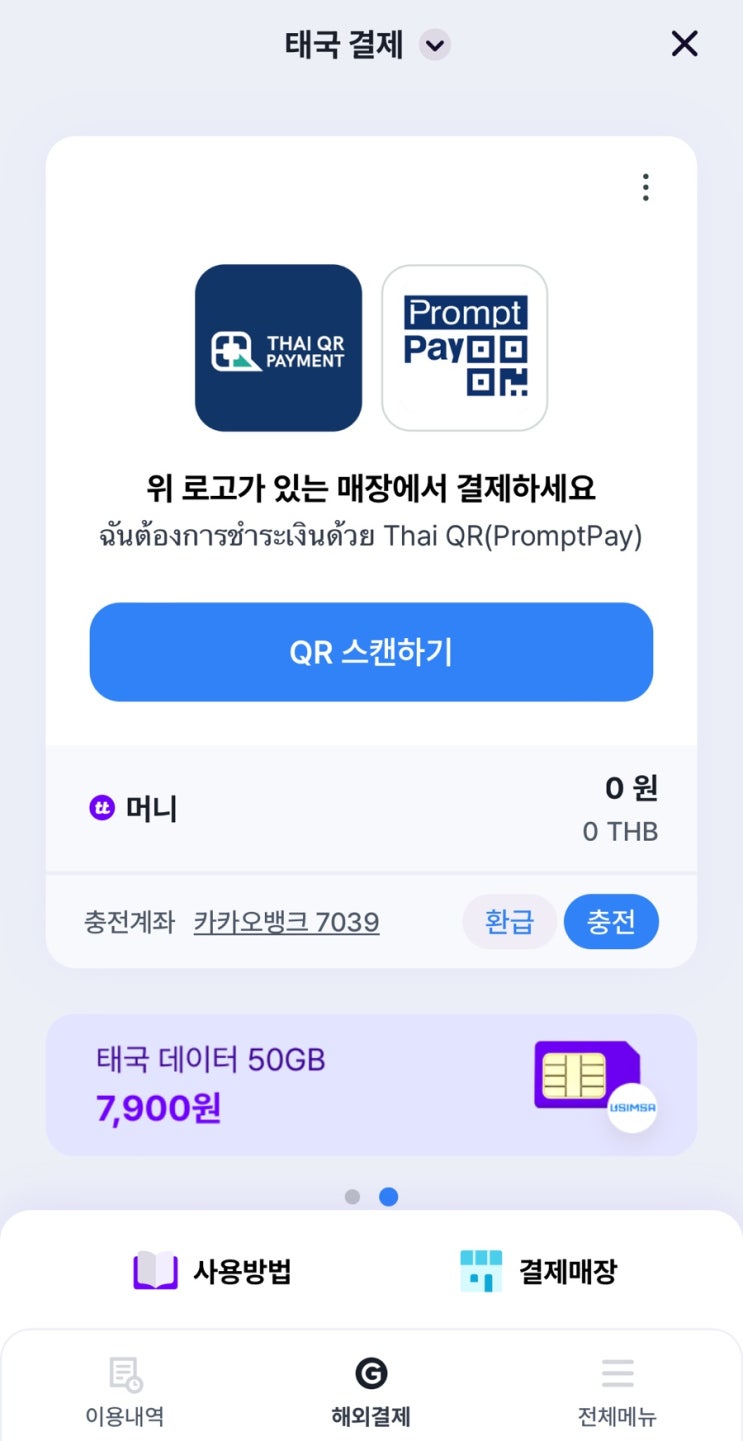Select the first carousel page dot

pyautogui.click(x=353, y=1197)
